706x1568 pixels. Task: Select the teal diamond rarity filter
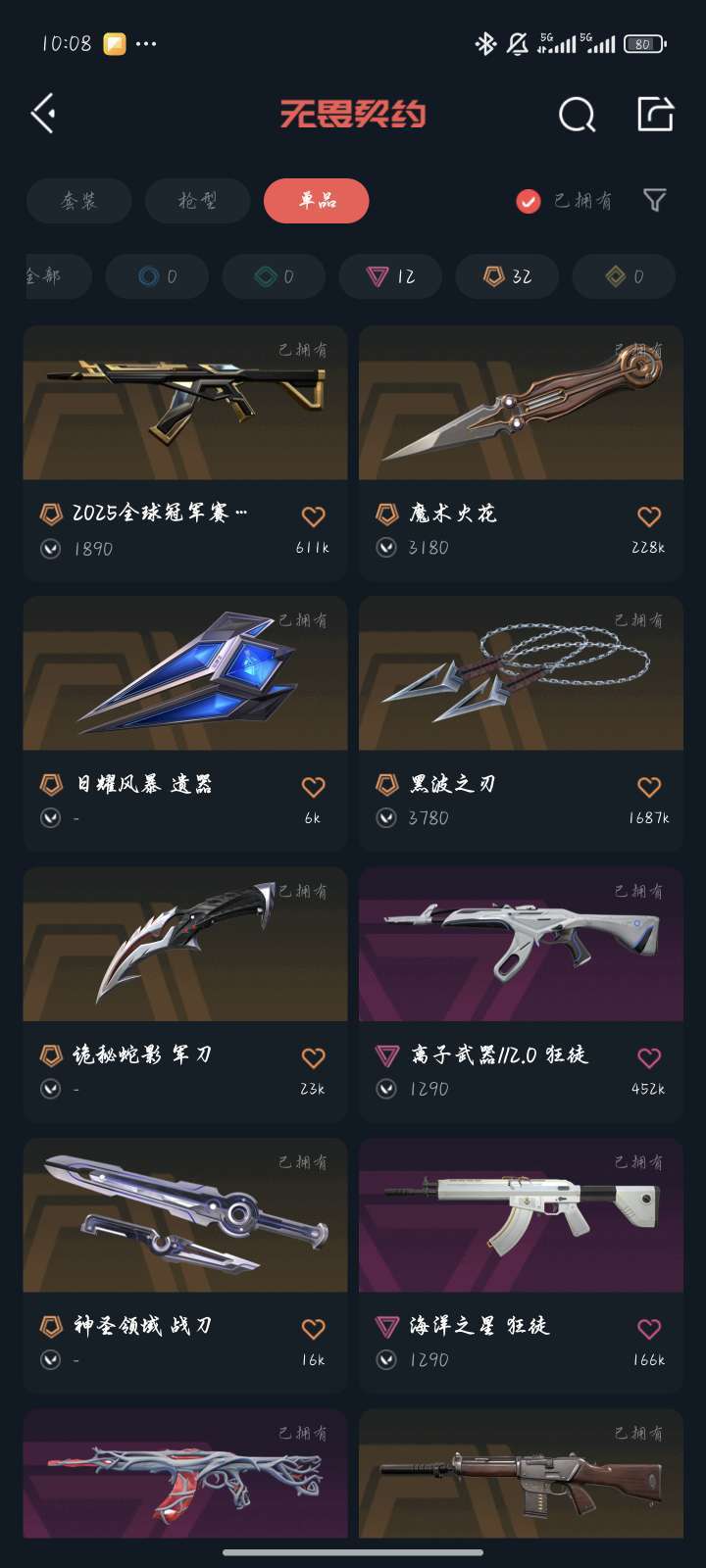tap(274, 276)
